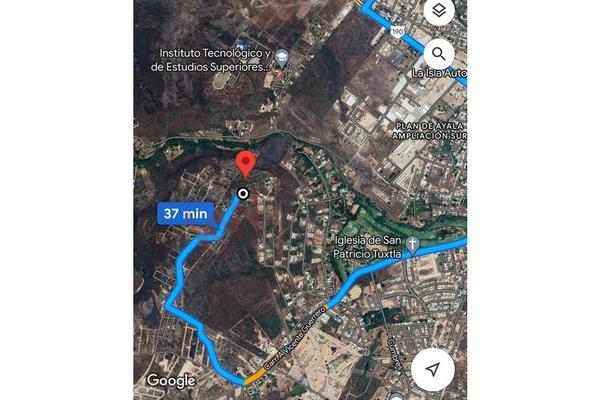Tap the red destination pin

pos(245,163)
